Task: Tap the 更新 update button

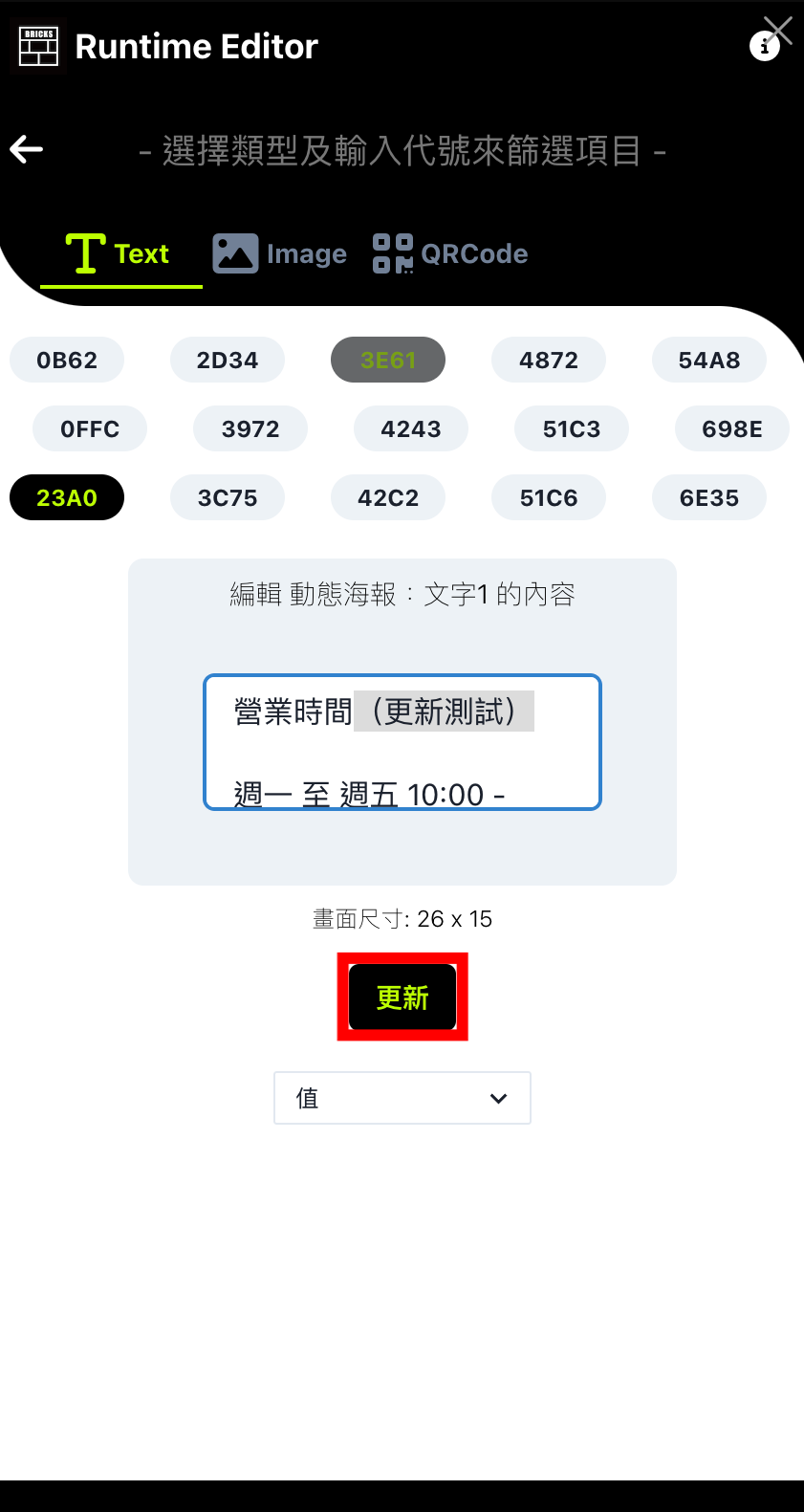Action: click(402, 997)
